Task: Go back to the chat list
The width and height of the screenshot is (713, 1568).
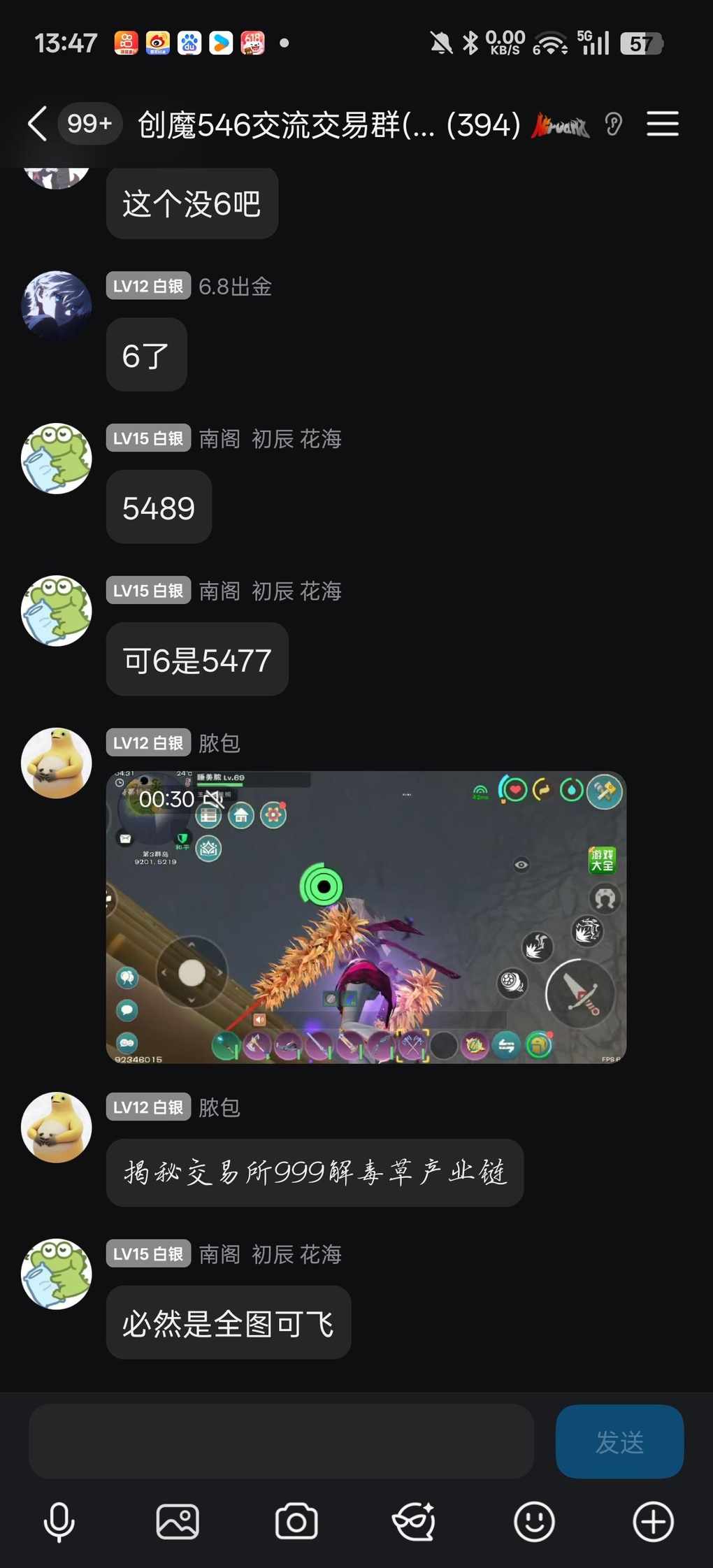Action: [38, 124]
